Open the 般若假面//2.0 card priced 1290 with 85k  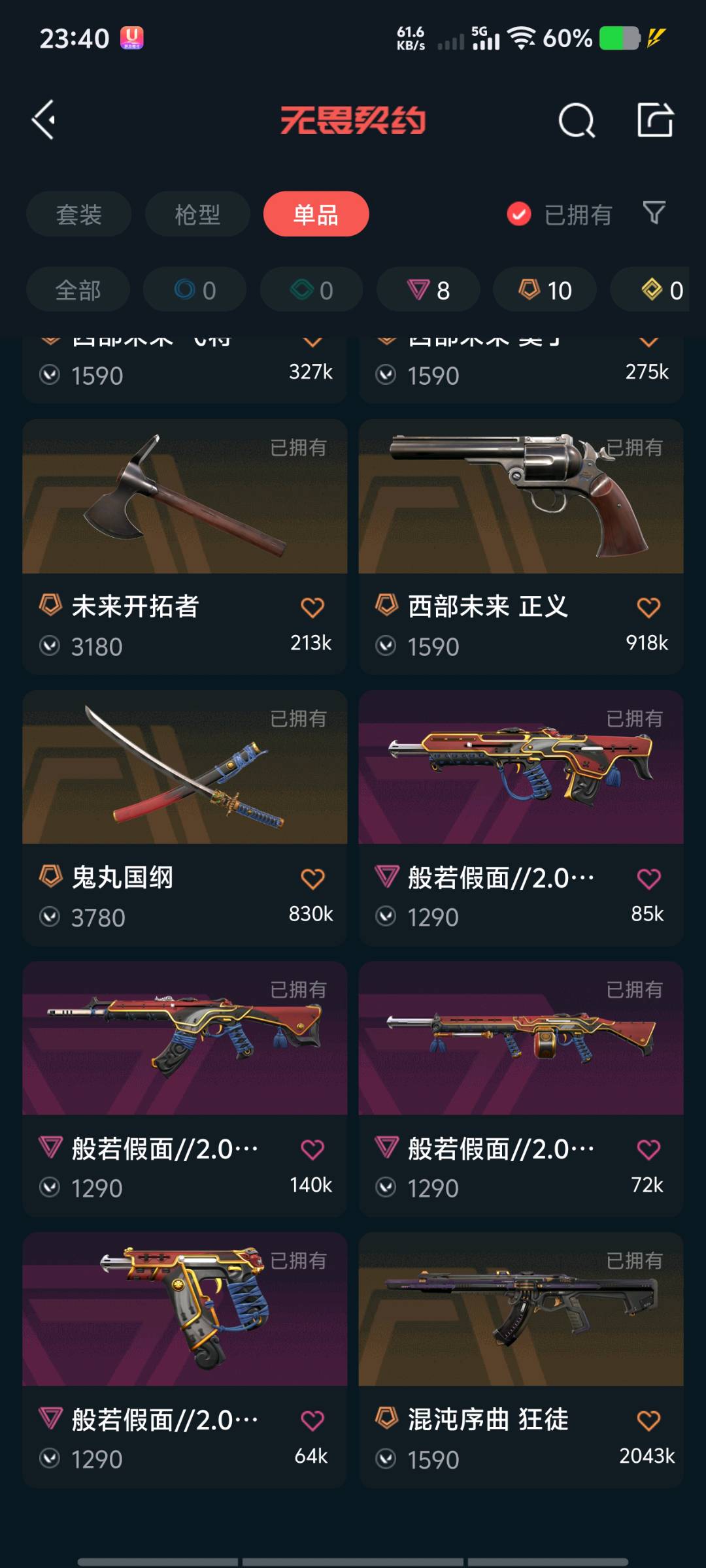pos(521,817)
